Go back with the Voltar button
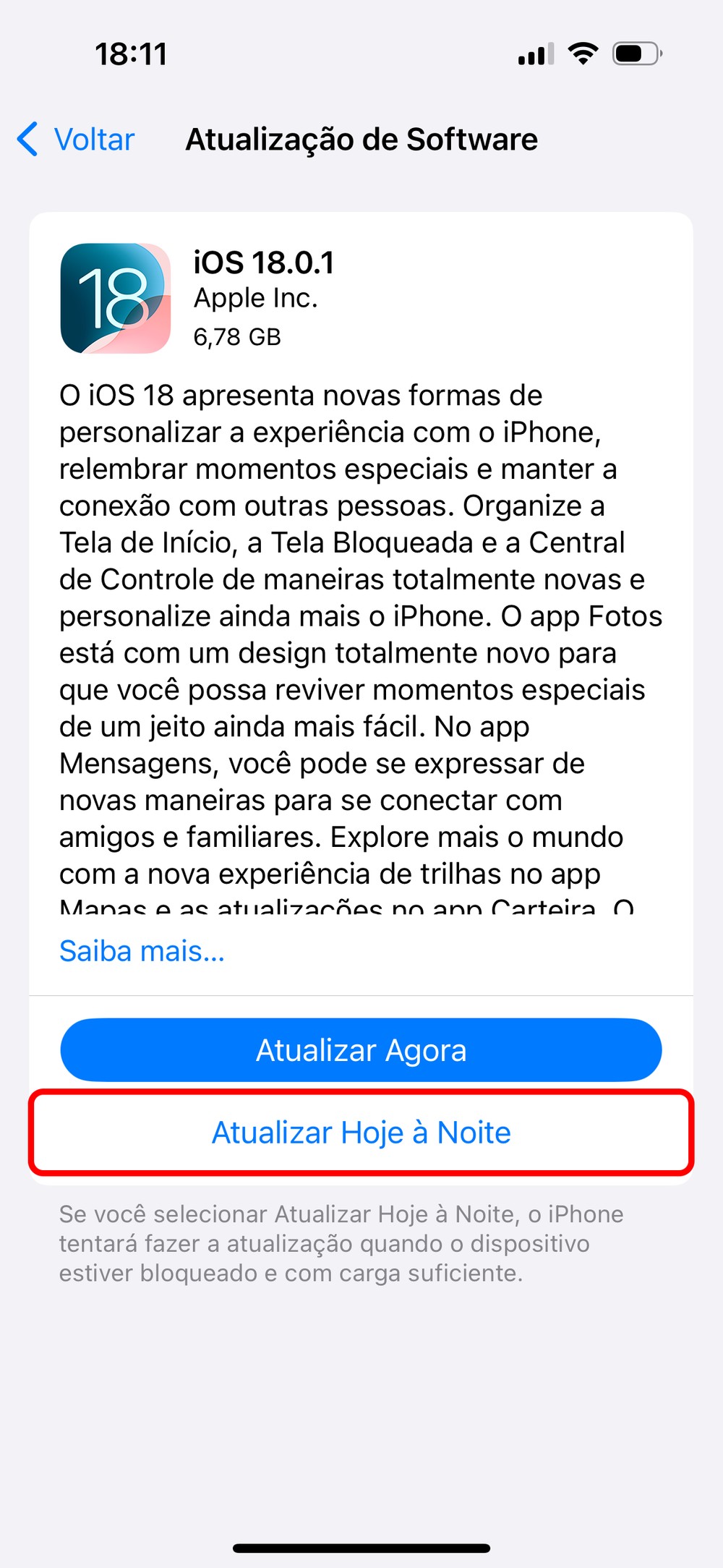 pos(77,140)
